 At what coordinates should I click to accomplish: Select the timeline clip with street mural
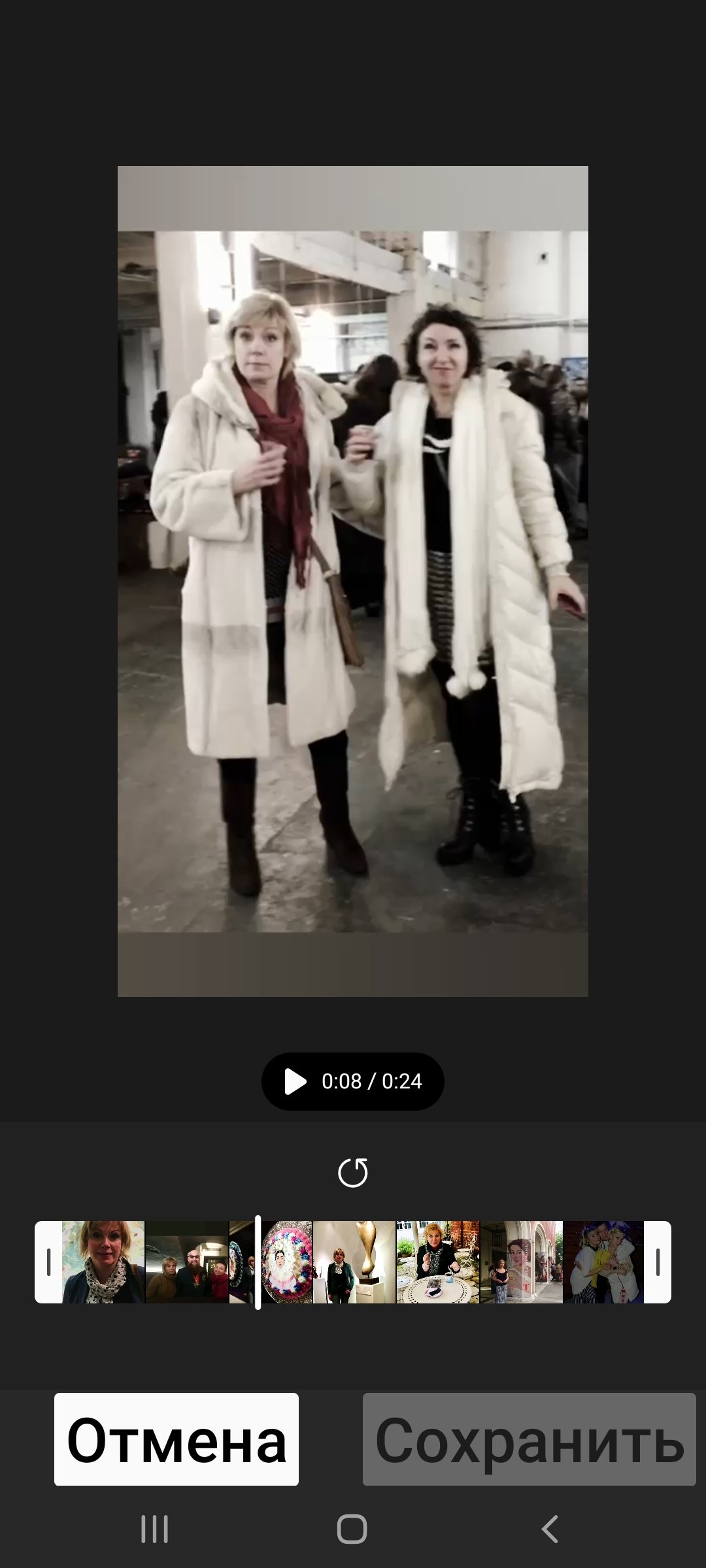tap(521, 1262)
